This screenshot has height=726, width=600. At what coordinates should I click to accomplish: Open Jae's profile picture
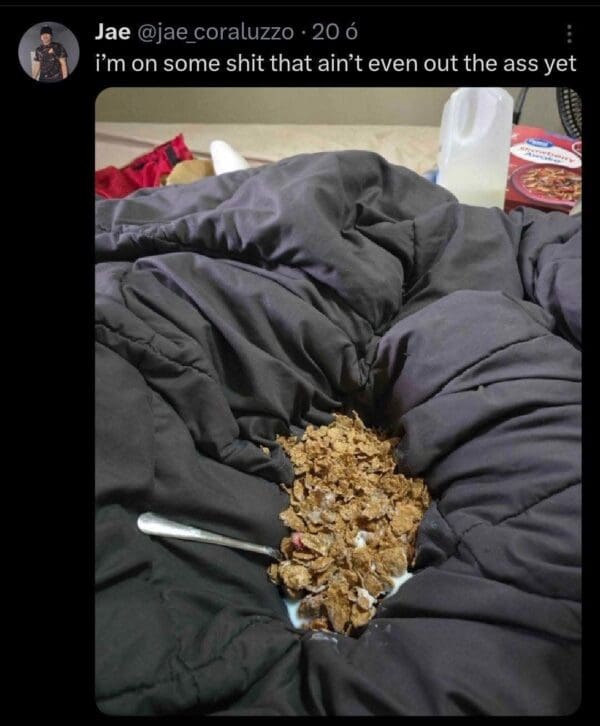pos(48,51)
